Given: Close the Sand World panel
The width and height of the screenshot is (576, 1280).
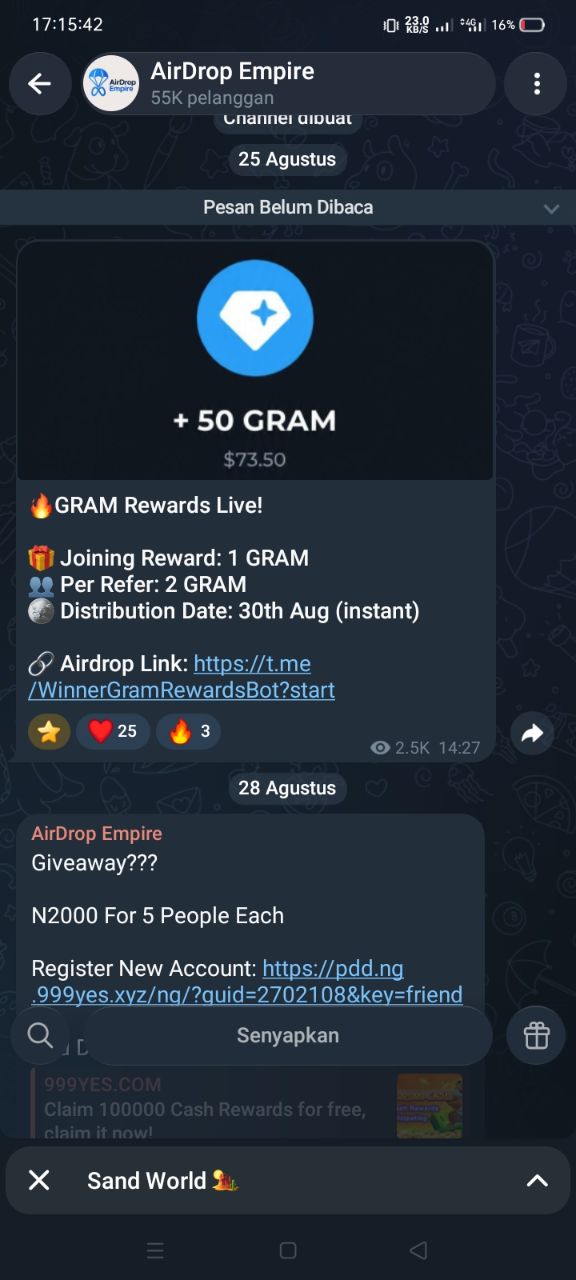Looking at the screenshot, I should pos(39,1181).
